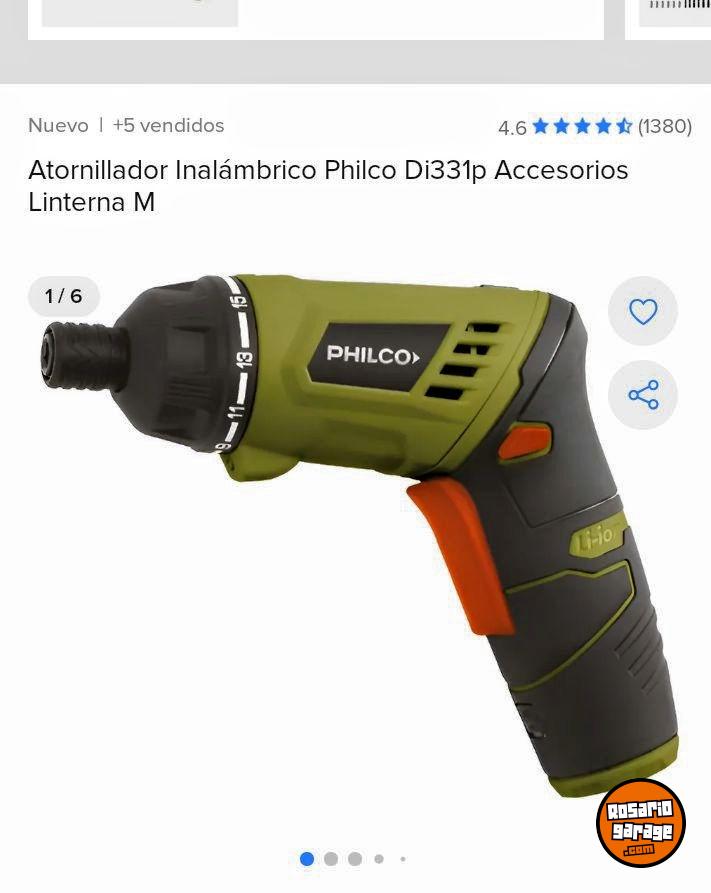711x893 pixels.
Task: Add the Philco screwdriver to favorites
Action: point(642,312)
